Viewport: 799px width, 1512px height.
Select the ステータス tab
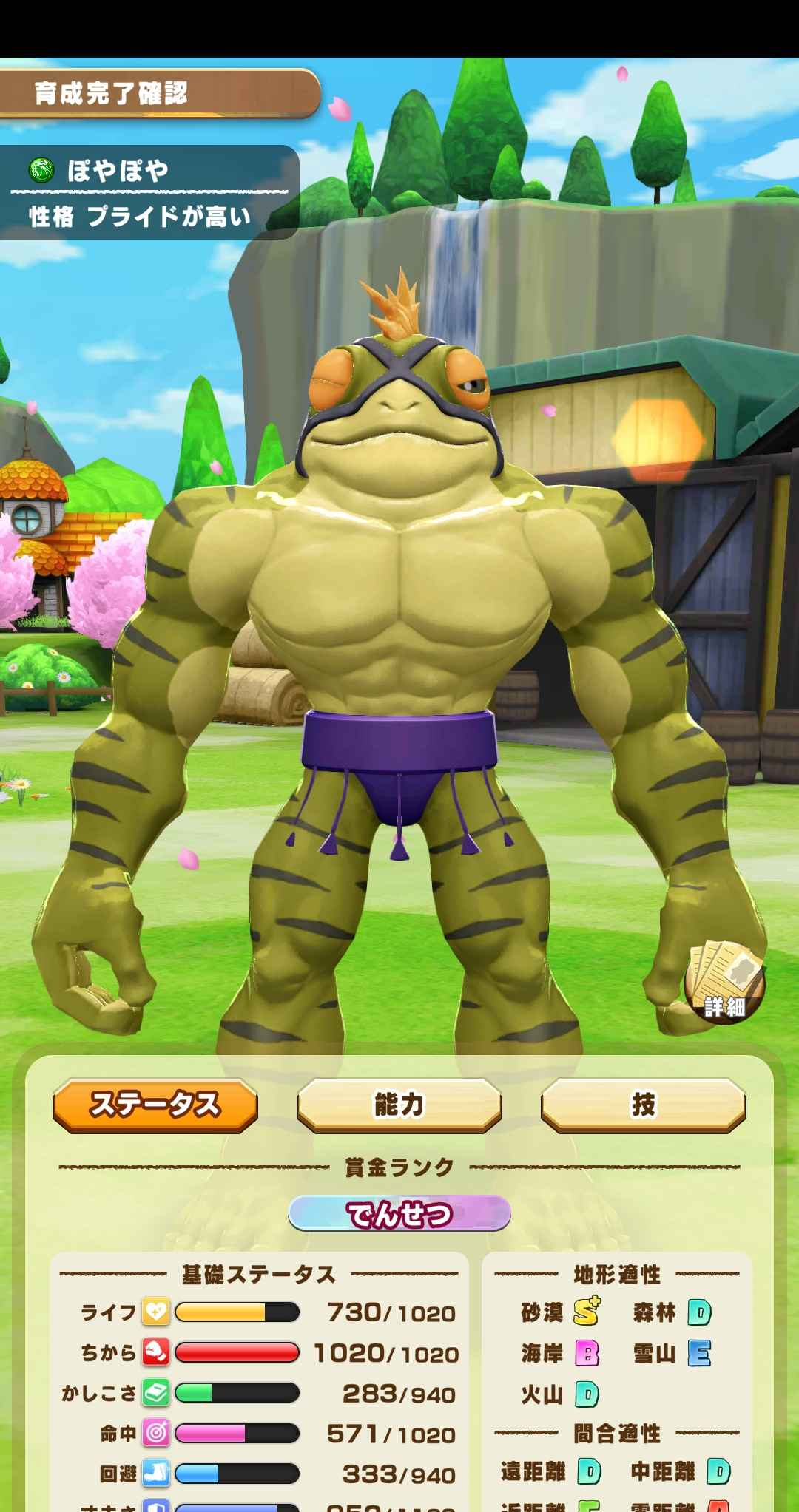pos(155,1105)
